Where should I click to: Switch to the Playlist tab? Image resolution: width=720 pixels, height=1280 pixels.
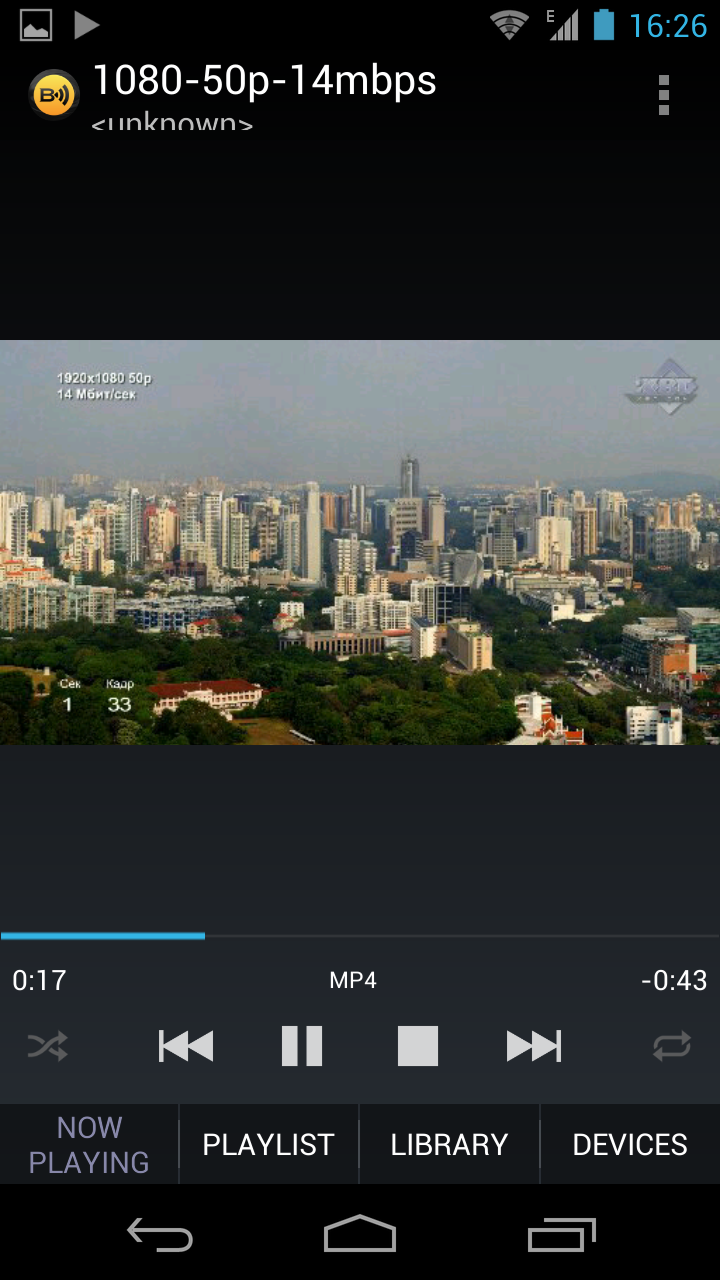pos(268,1144)
